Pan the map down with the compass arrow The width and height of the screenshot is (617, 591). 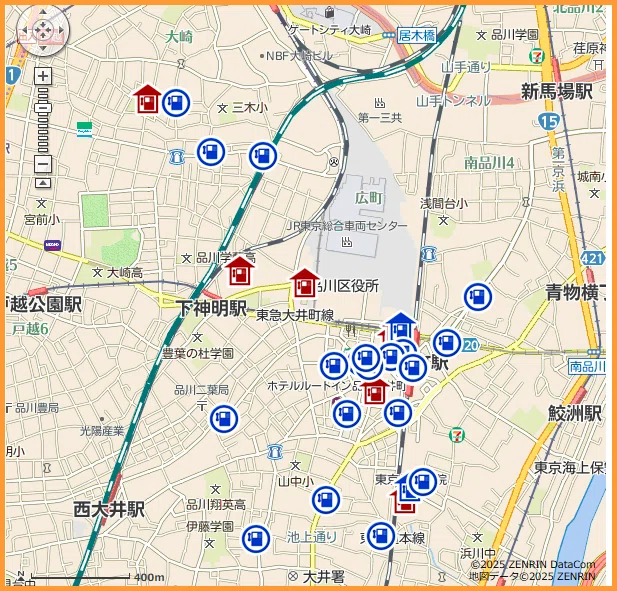coord(43,48)
